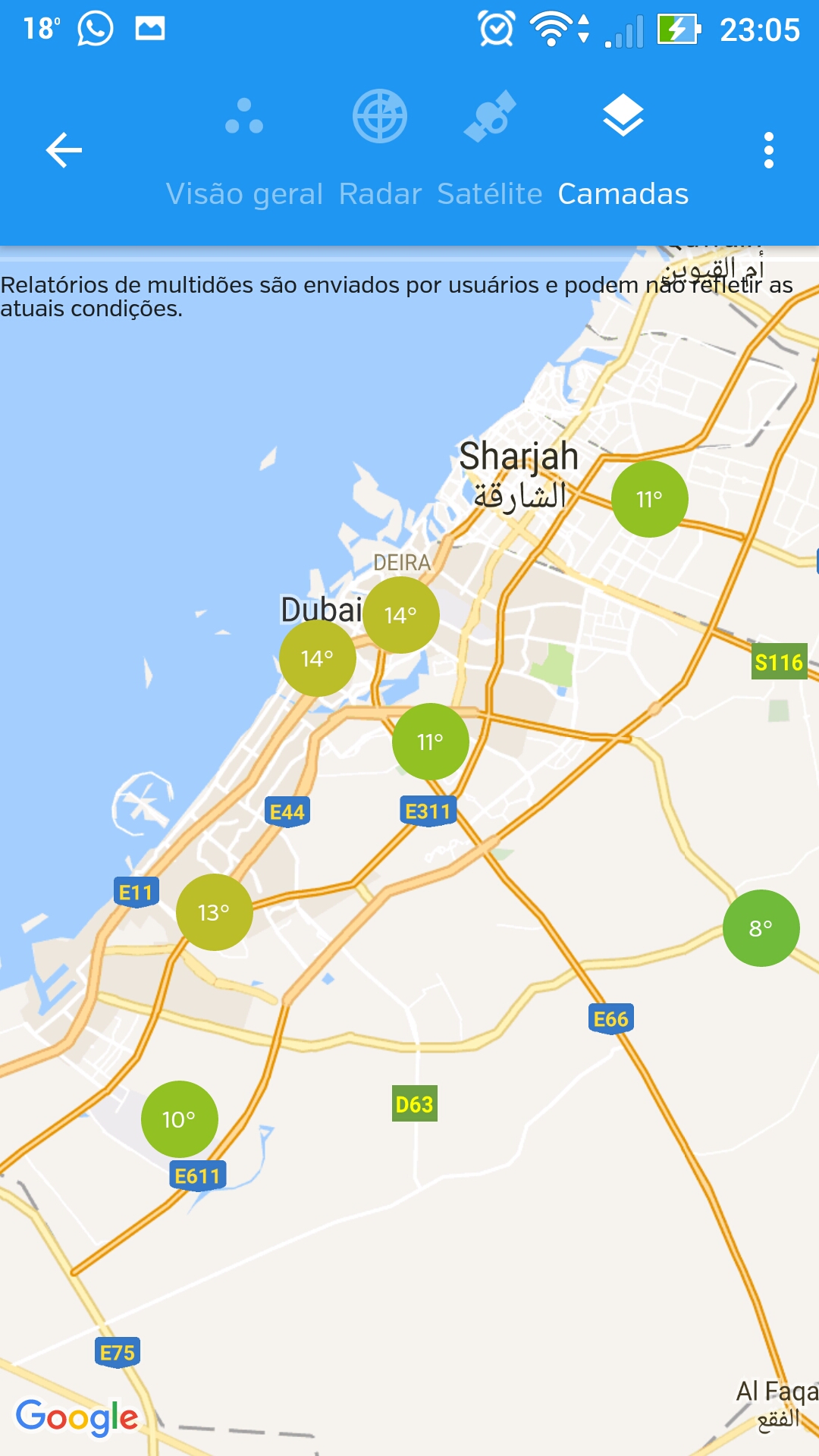This screenshot has width=819, height=1456.
Task: Tap the 13° temperature marker
Action: [x=215, y=912]
